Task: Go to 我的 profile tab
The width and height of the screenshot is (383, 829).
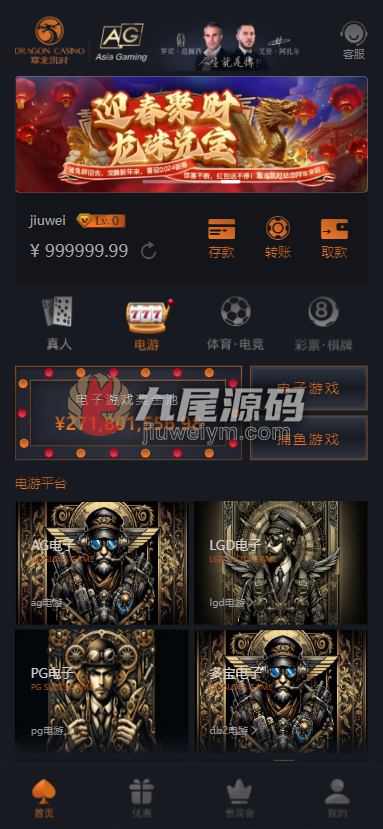Action: 338,798
